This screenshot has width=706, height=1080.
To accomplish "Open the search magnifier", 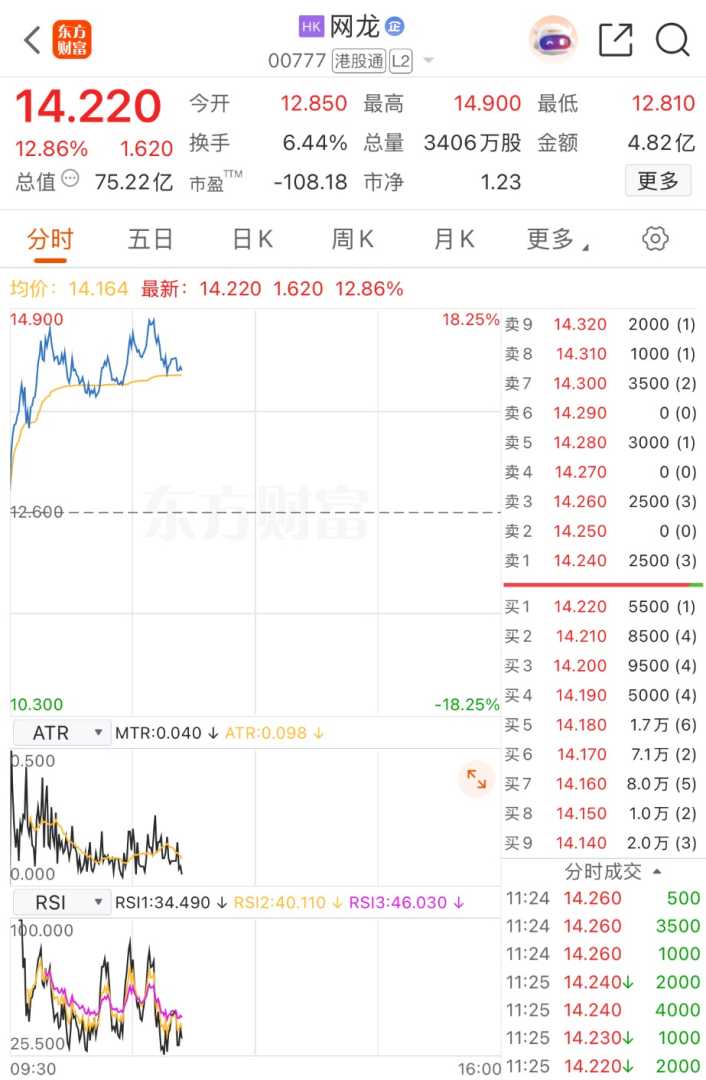I will point(672,40).
